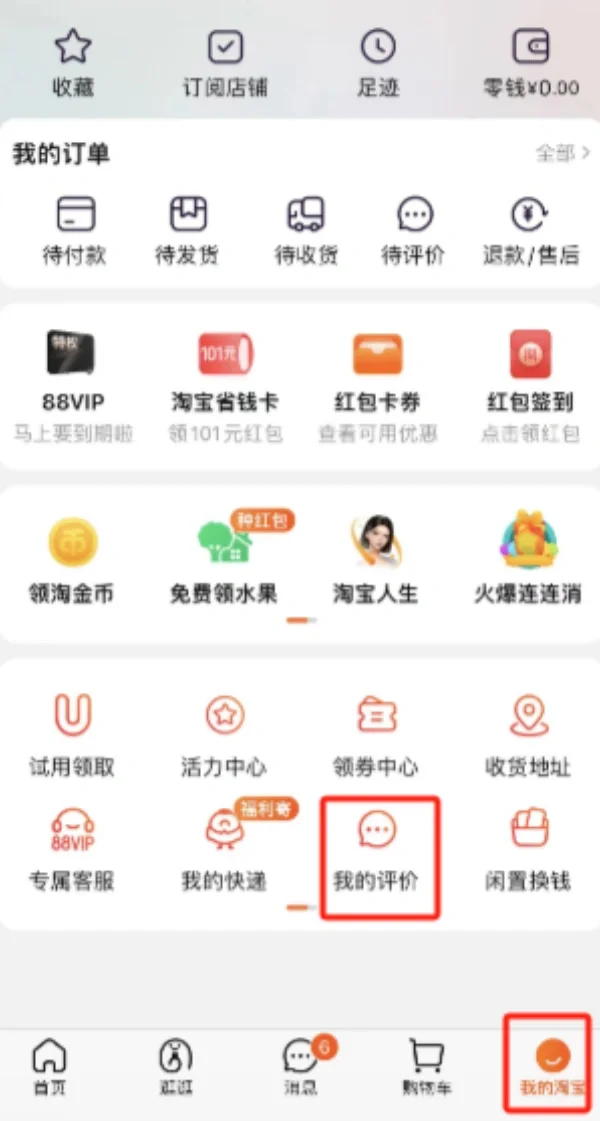The image size is (600, 1121).
Task: Open 收藏 favorites
Action: (x=73, y=63)
